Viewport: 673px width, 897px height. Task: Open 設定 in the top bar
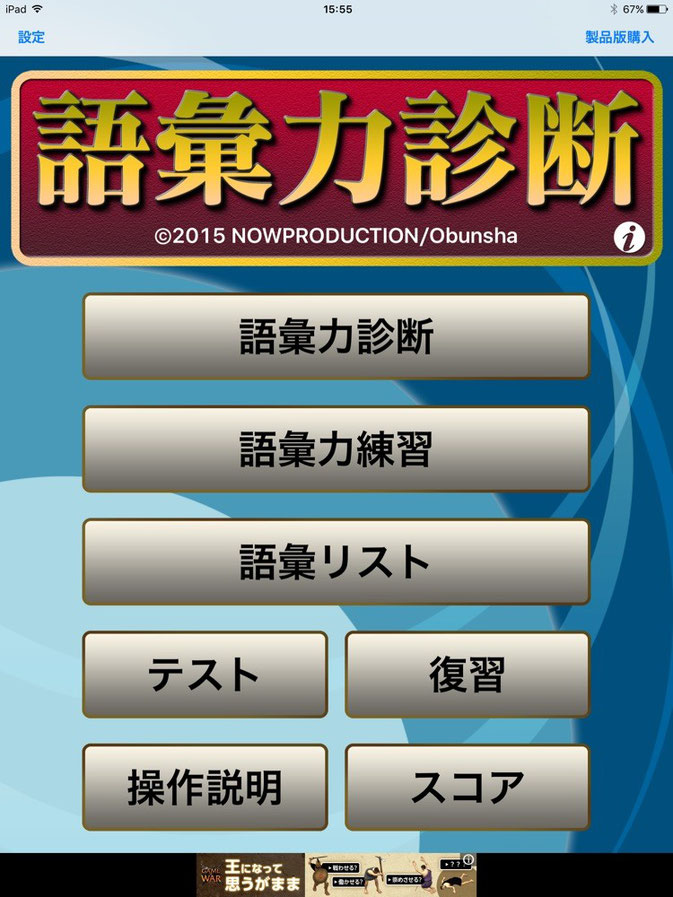point(31,37)
